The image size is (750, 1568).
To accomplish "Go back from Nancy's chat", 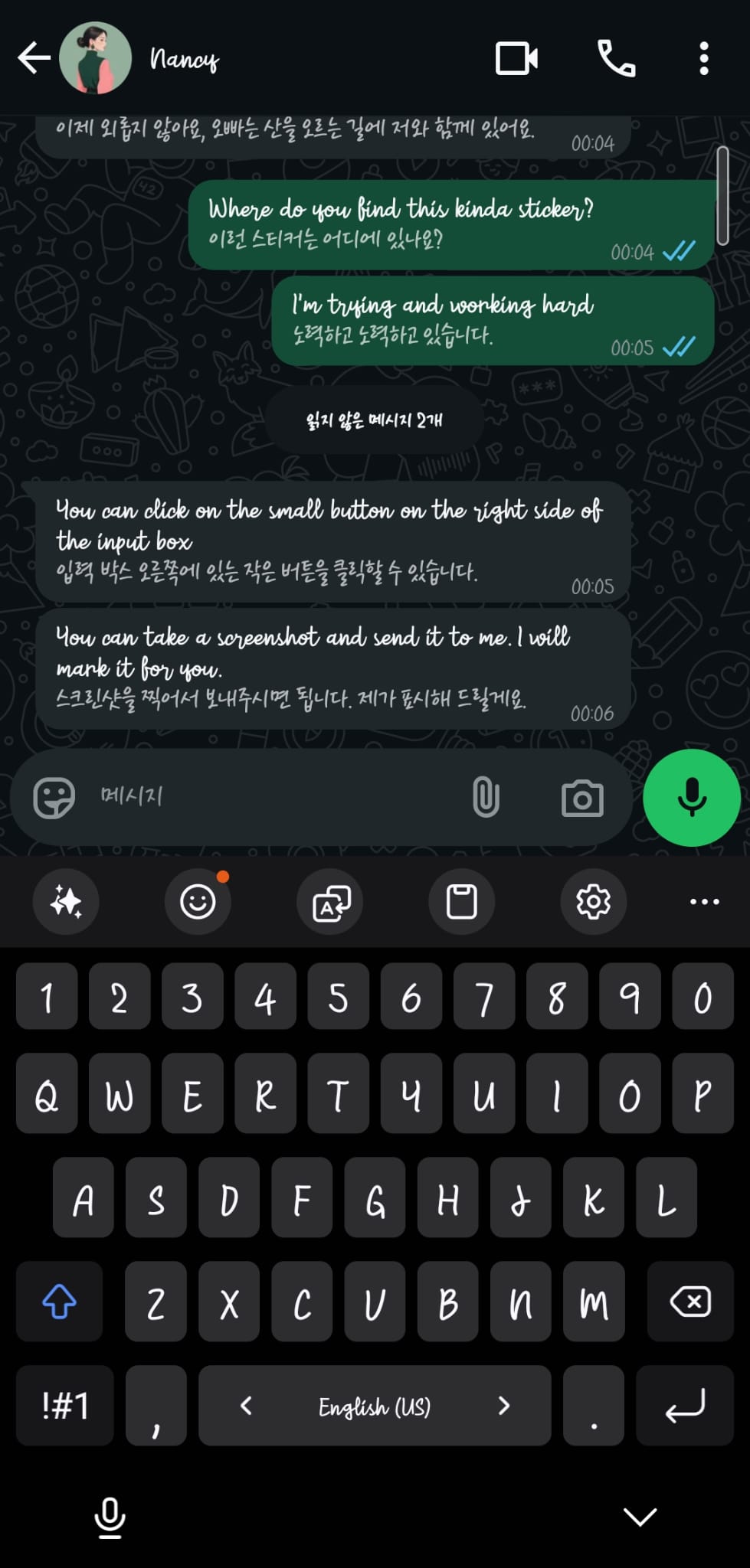I will coord(34,58).
